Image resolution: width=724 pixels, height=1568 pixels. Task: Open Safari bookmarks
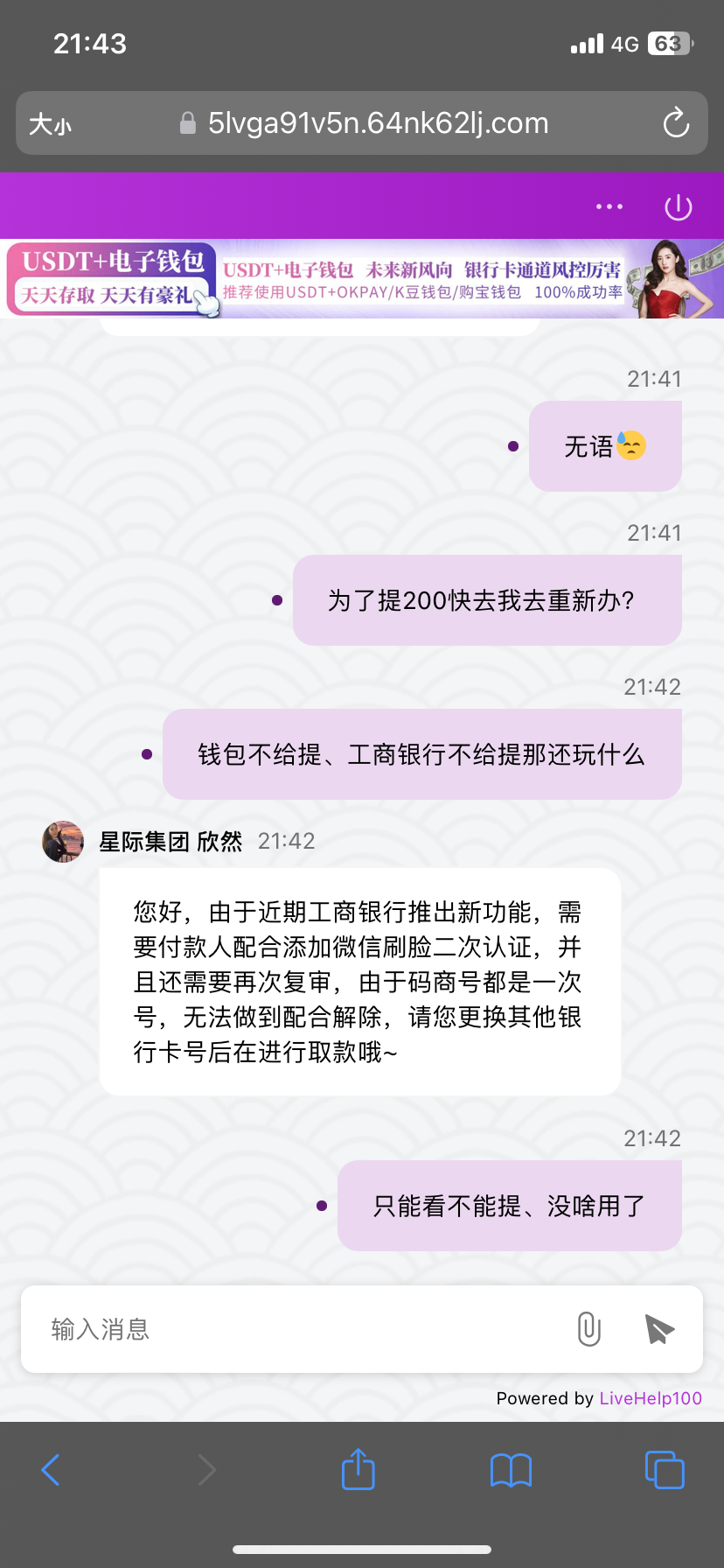click(x=511, y=1470)
